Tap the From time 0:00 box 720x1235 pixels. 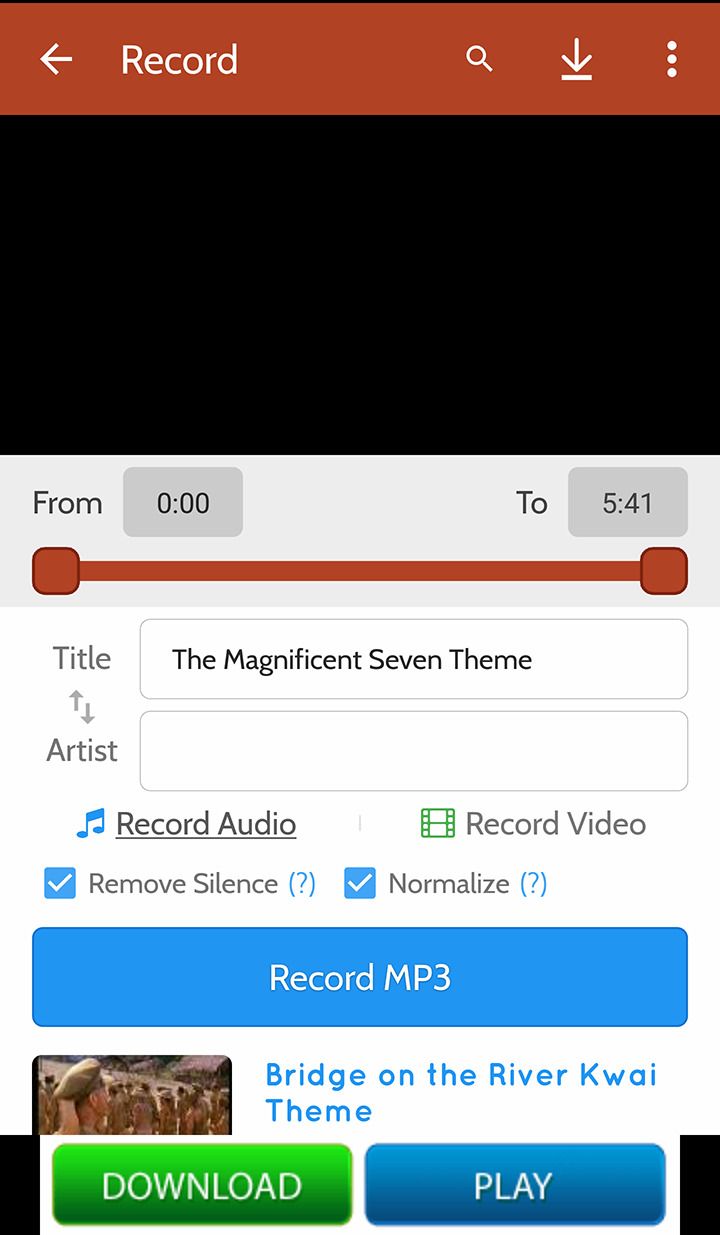[183, 502]
